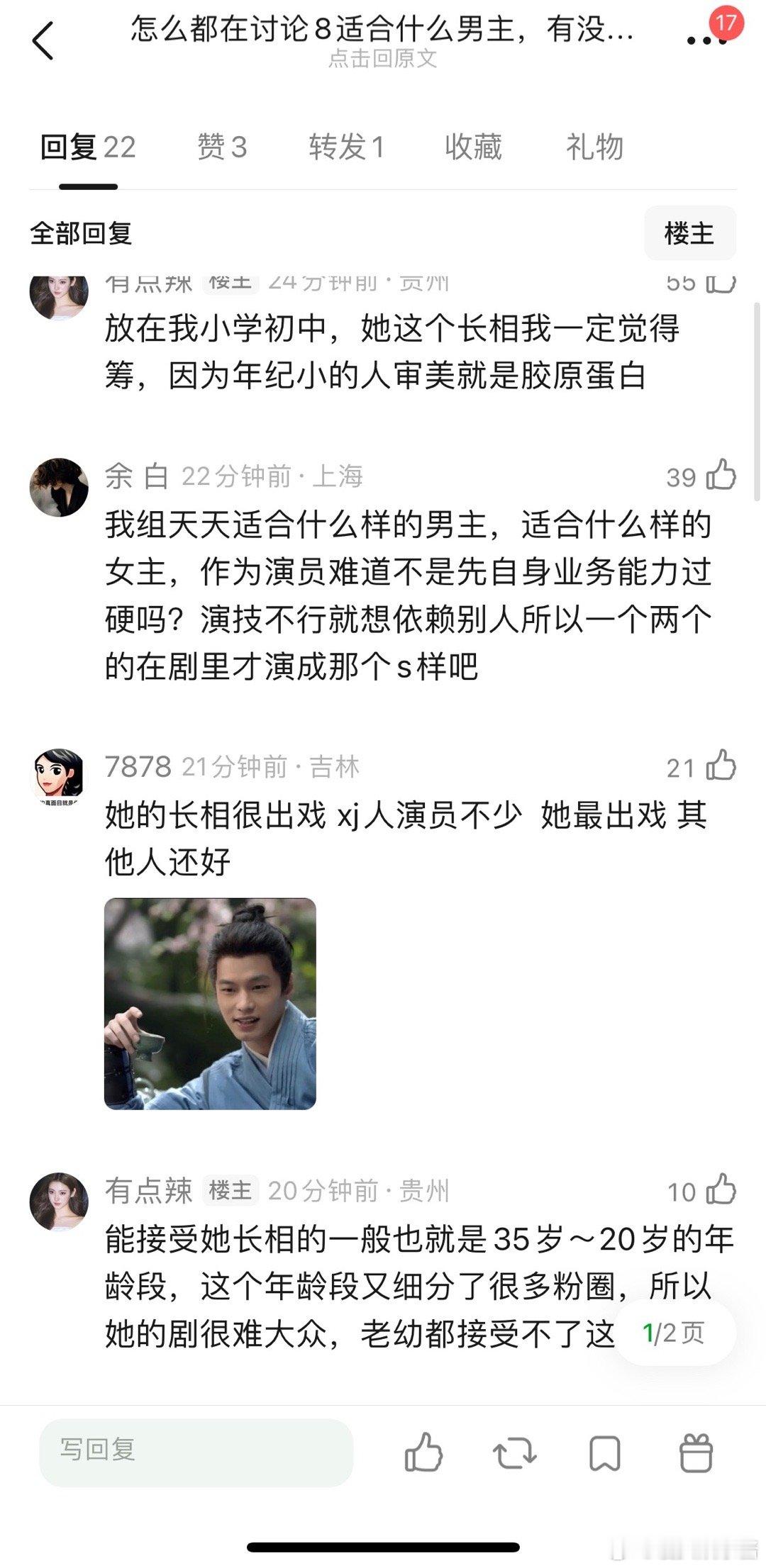
Task: Switch to the 转发1 tab
Action: coord(345,147)
